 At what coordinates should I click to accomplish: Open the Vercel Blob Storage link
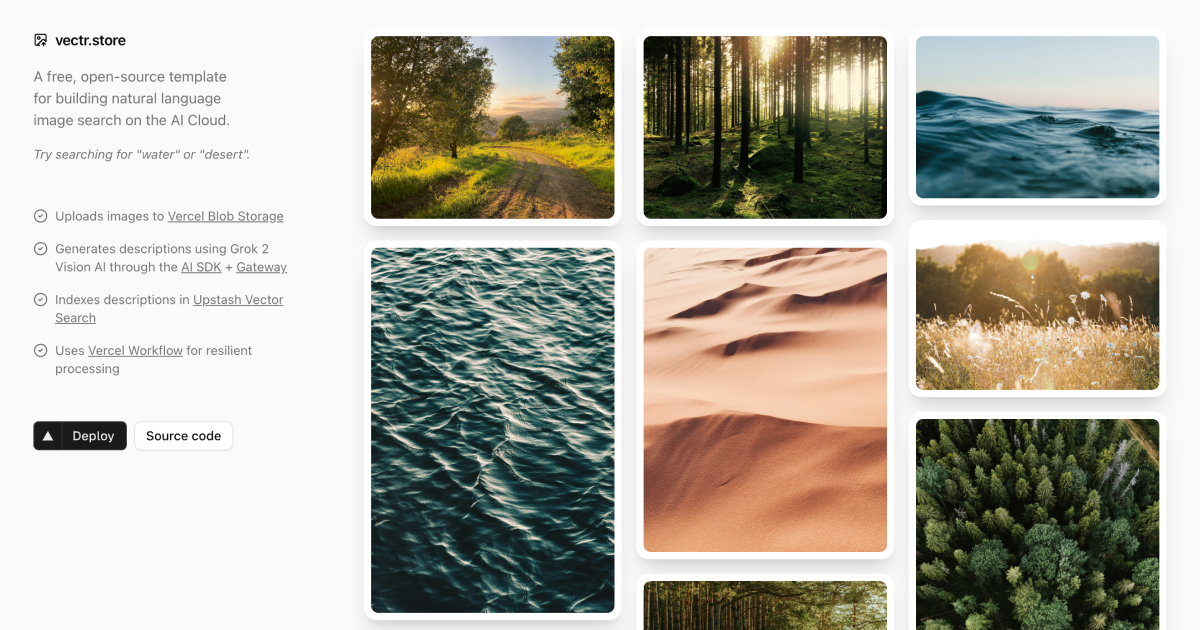225,216
